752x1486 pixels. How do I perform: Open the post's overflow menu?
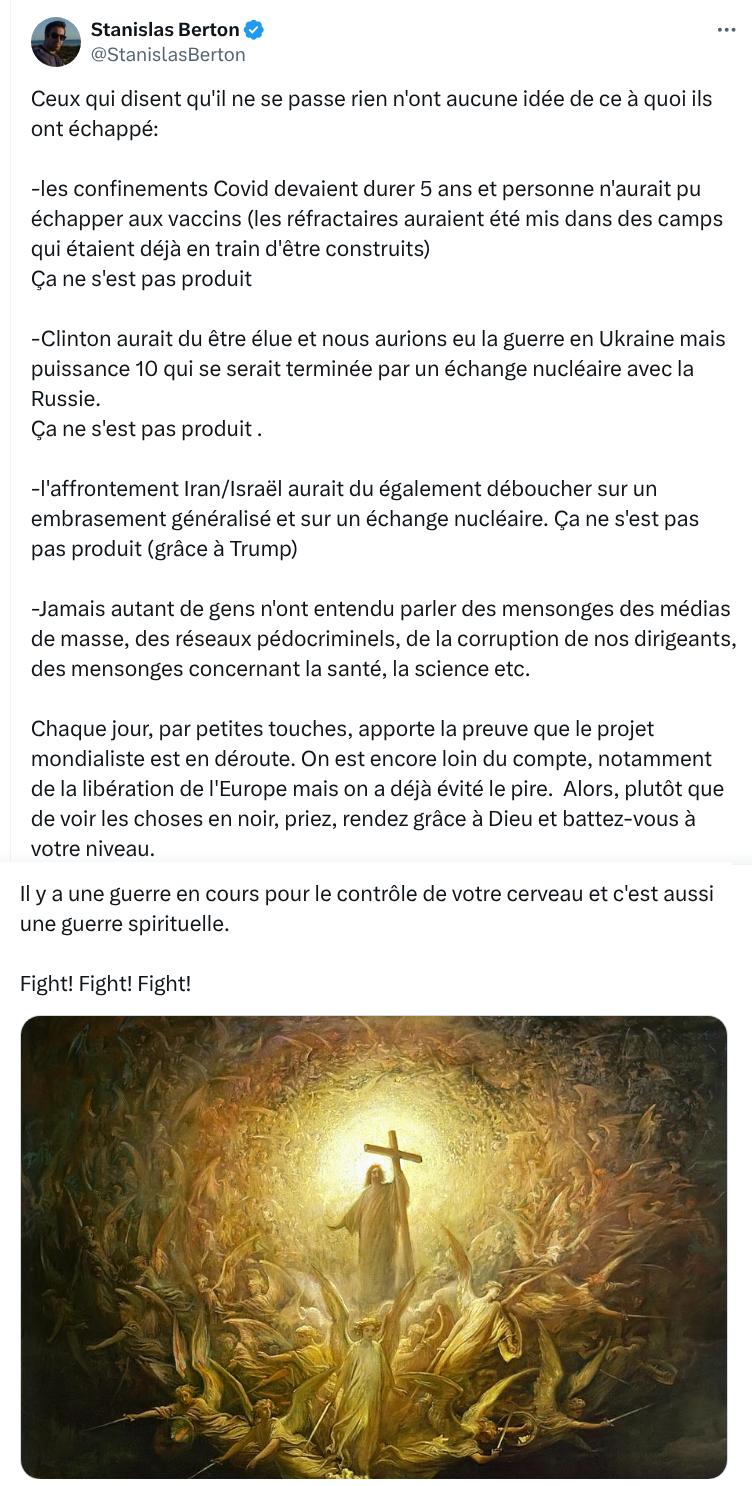coord(726,30)
